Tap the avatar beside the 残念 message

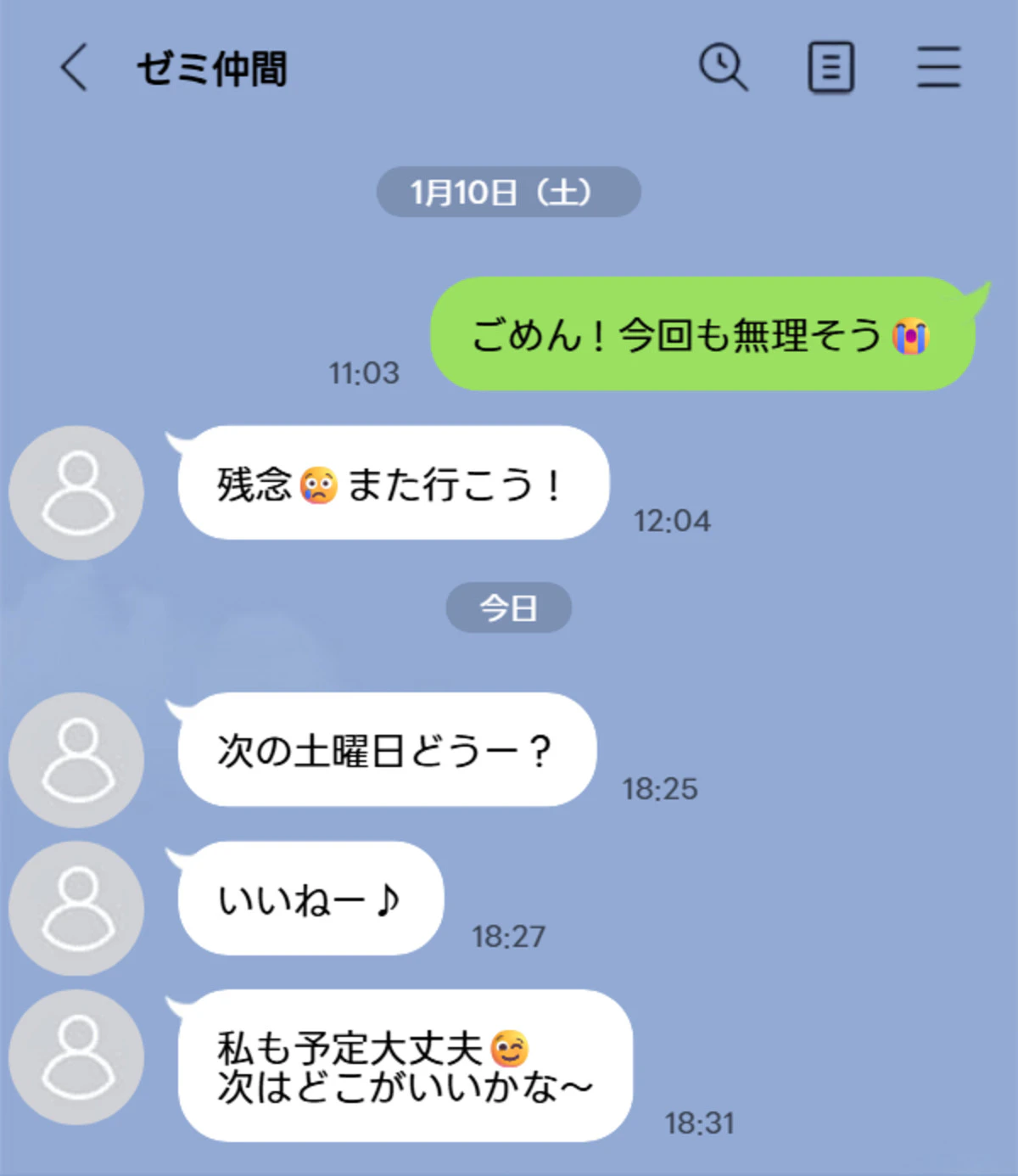coord(76,493)
